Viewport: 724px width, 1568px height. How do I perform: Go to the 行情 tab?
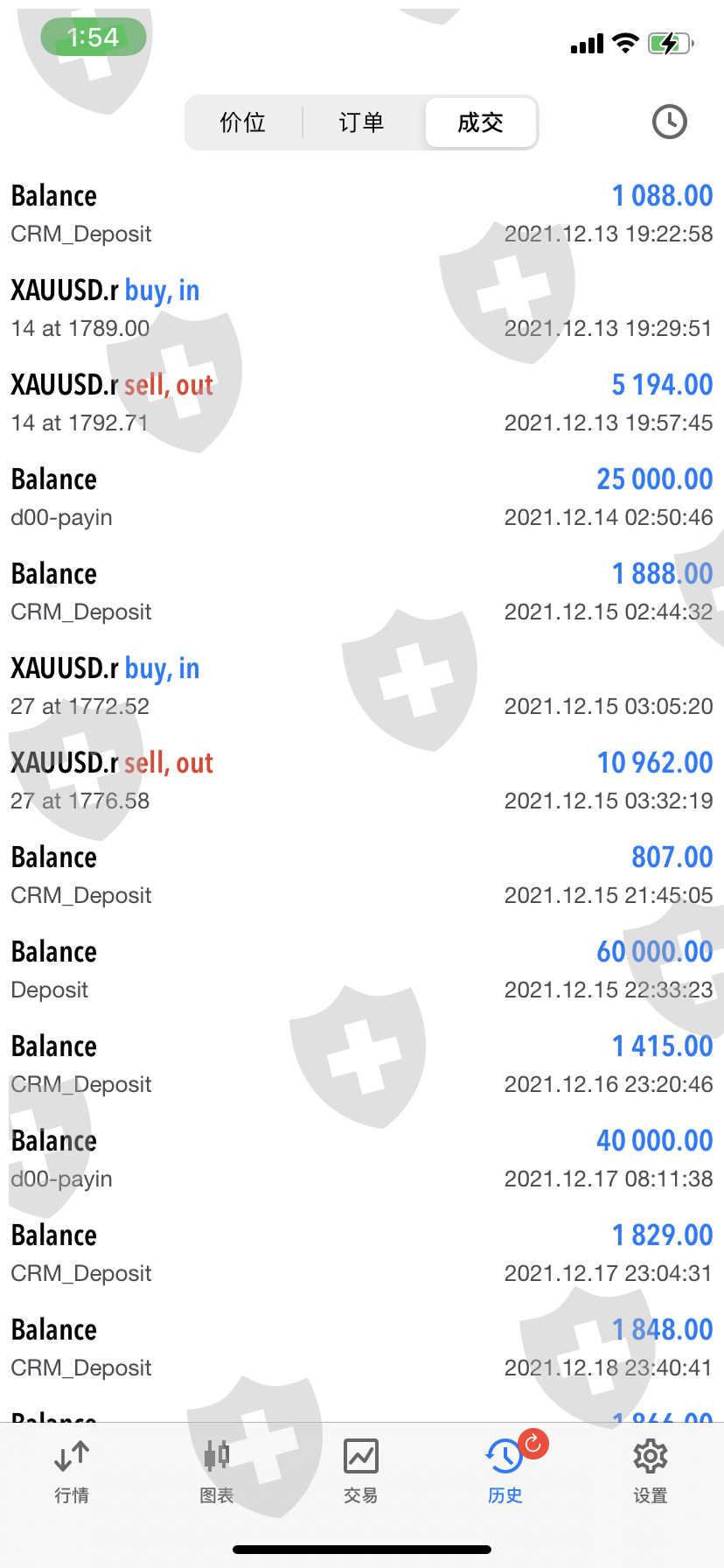(72, 1472)
